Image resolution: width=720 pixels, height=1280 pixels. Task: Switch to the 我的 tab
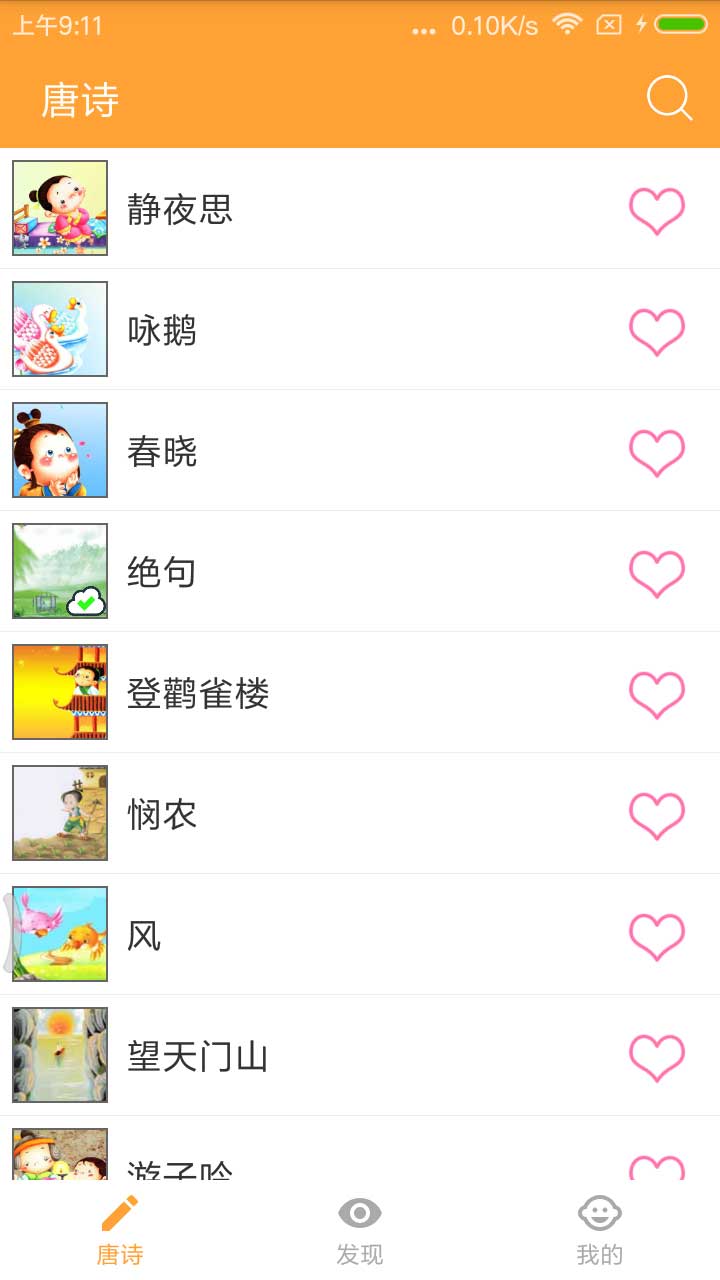pyautogui.click(x=598, y=1228)
